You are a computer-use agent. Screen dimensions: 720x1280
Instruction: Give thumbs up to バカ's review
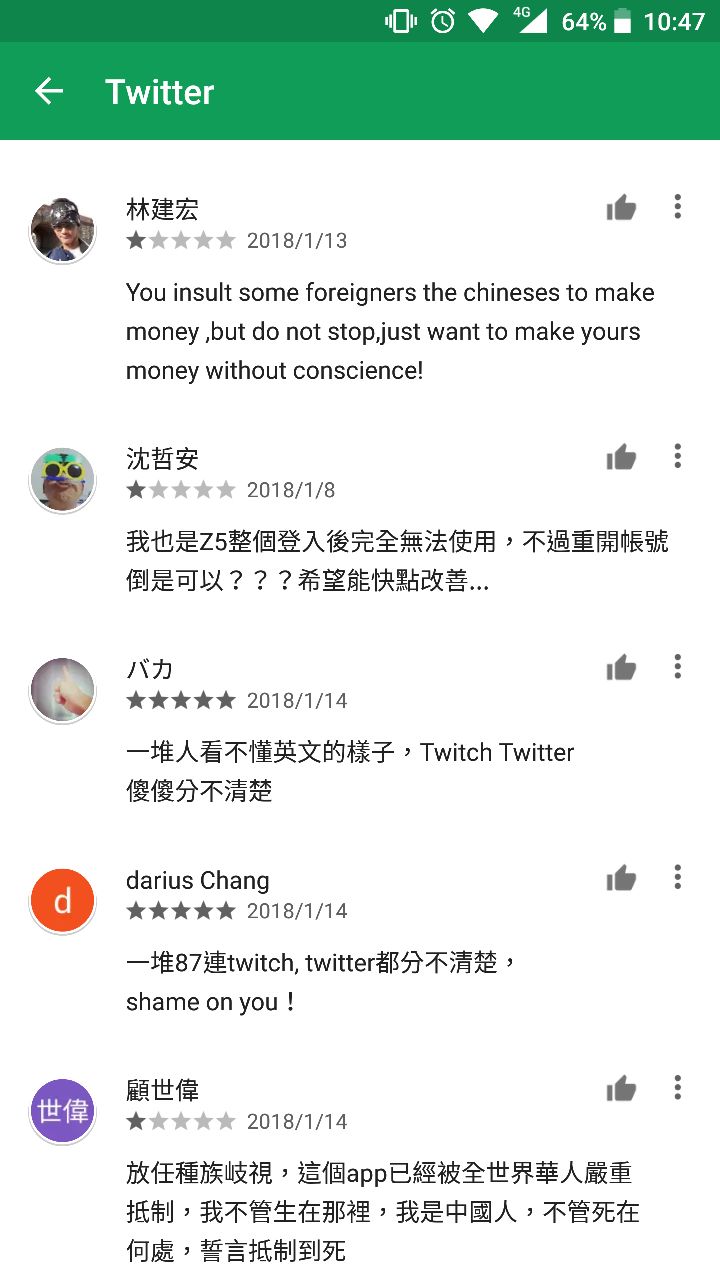(621, 668)
